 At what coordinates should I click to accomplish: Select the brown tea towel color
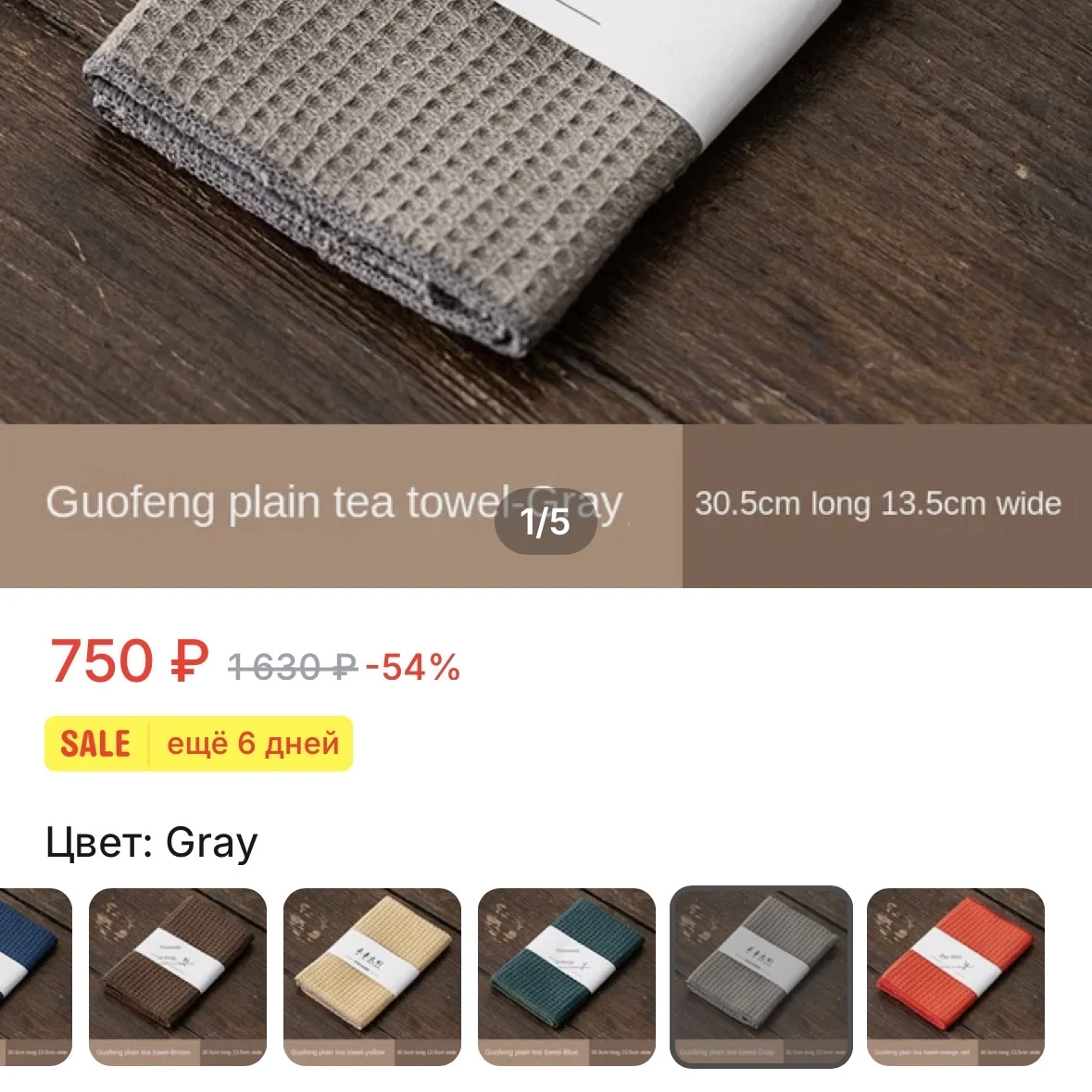(x=178, y=976)
